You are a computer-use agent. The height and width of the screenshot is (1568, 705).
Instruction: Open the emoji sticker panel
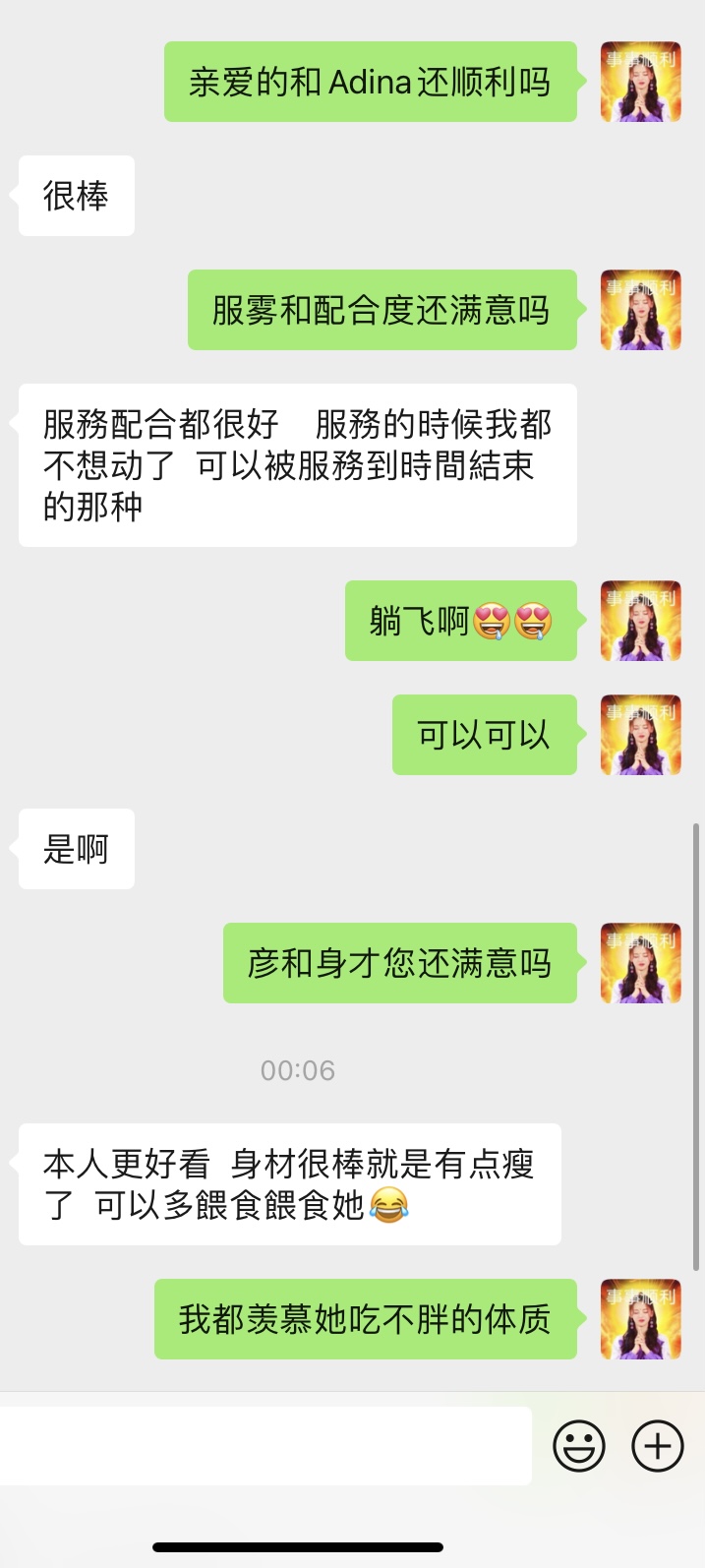(x=579, y=1446)
